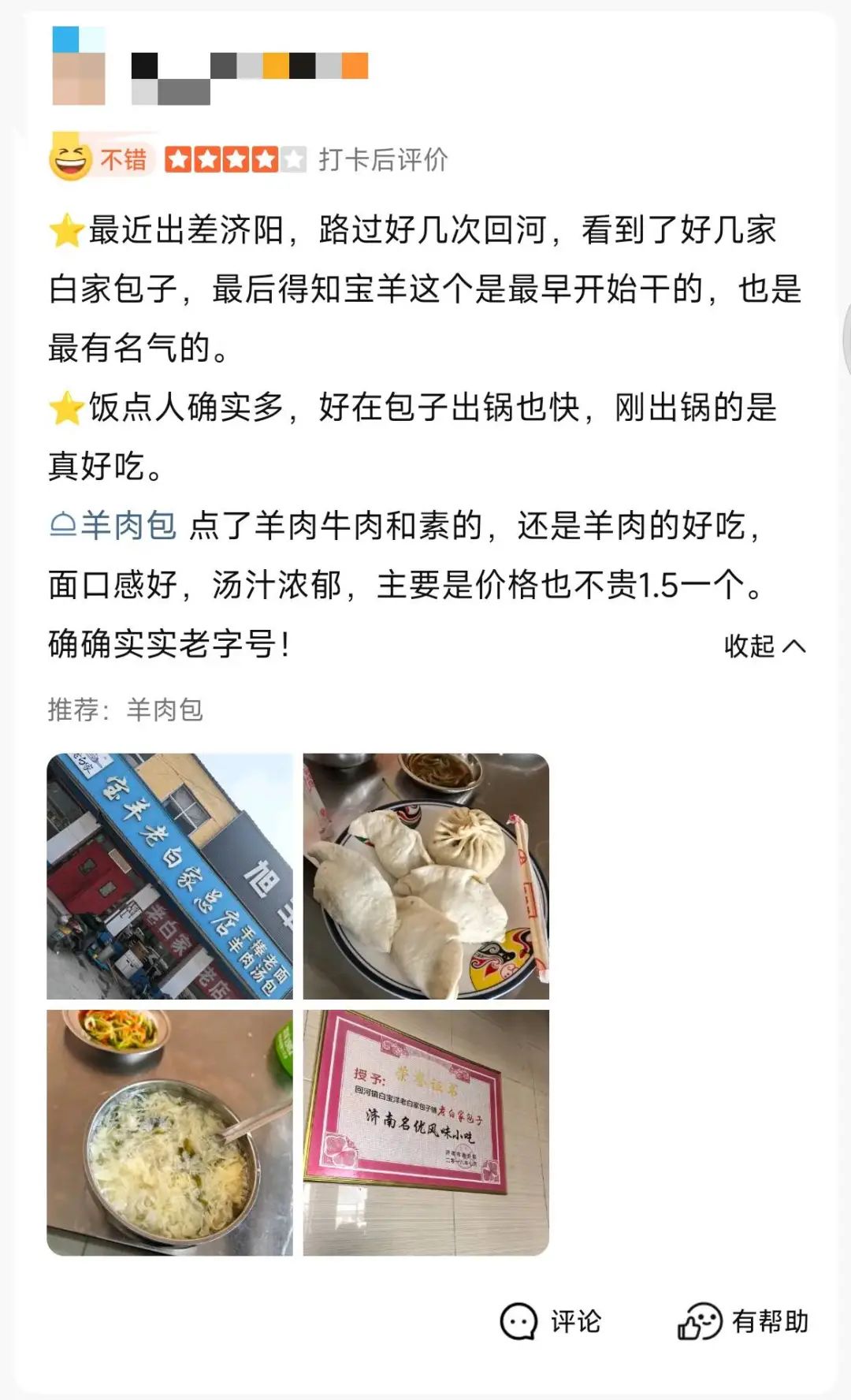The height and width of the screenshot is (1400, 851).
Task: View the storefront sign photo
Action: (169, 876)
